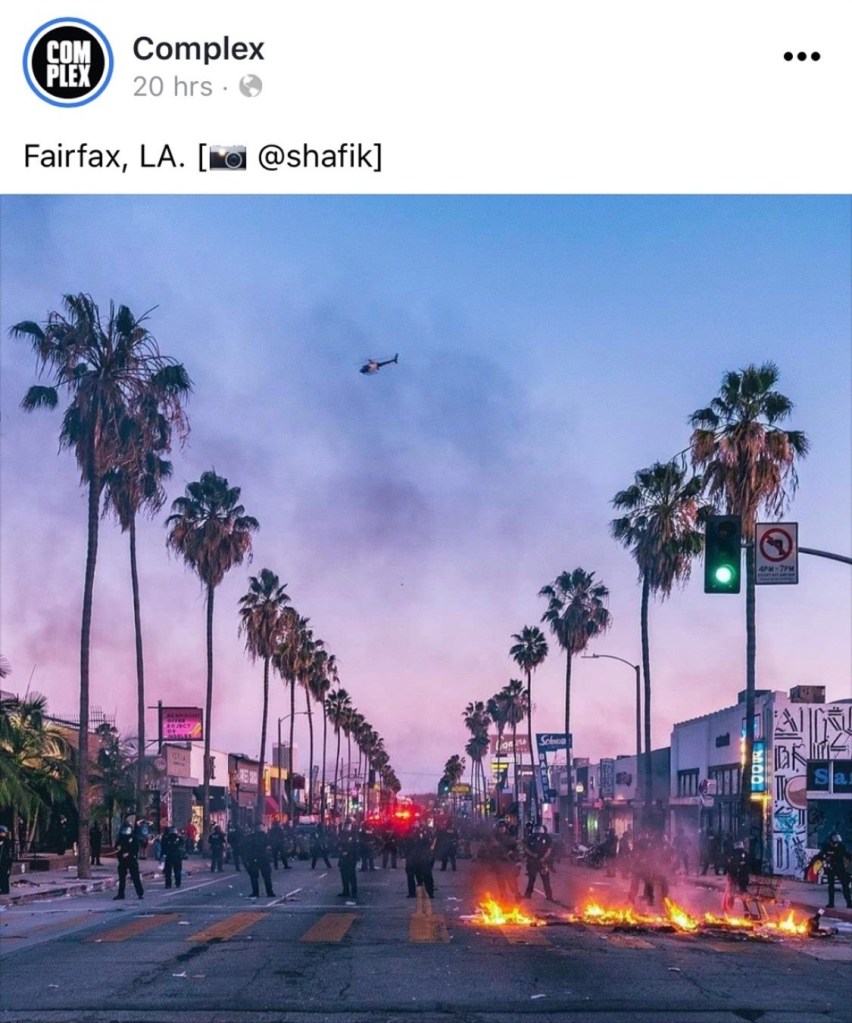Viewport: 852px width, 1023px height.
Task: View the Fairfax LA photo full screen
Action: (x=426, y=600)
